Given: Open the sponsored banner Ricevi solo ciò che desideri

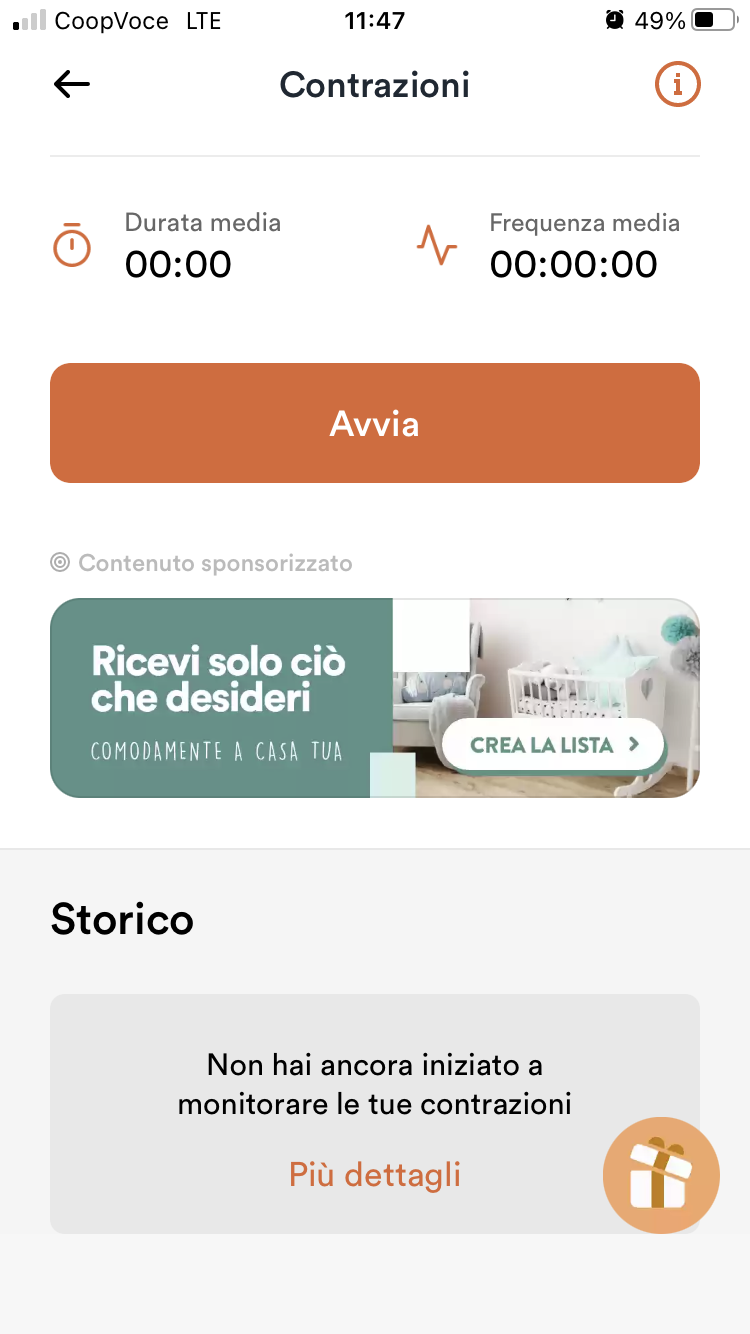Looking at the screenshot, I should pyautogui.click(x=220, y=697).
